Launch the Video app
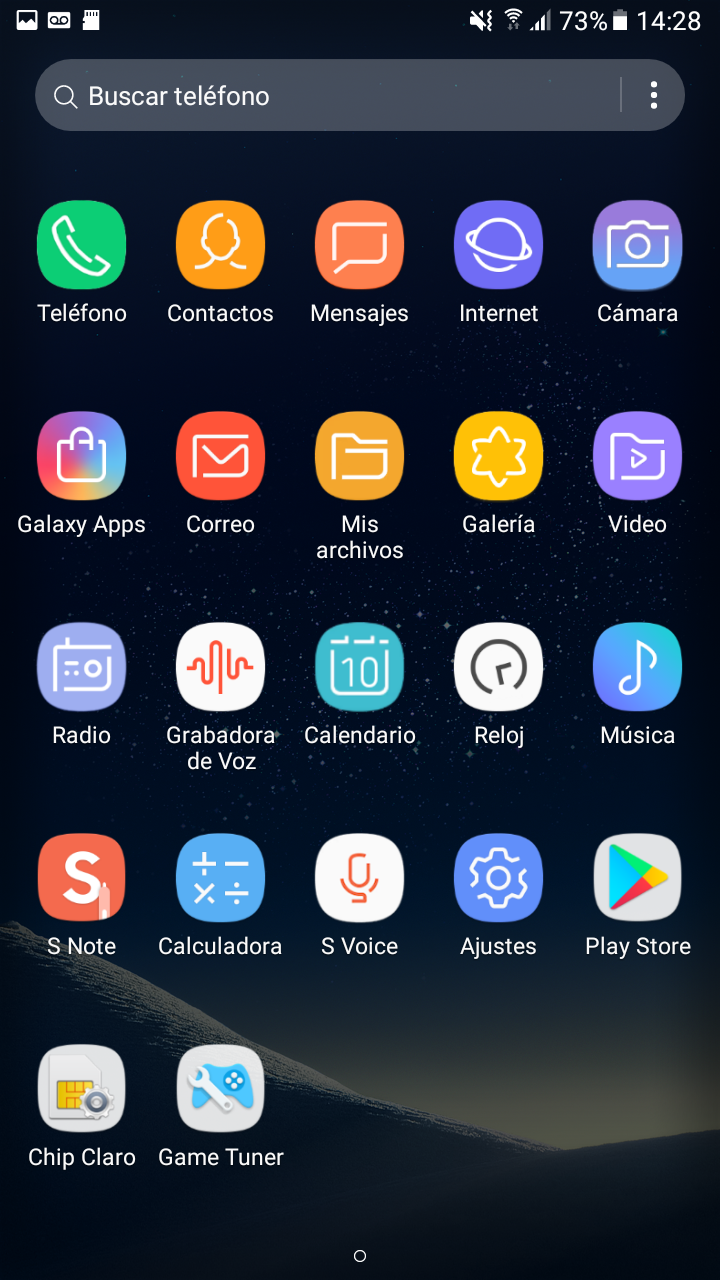The image size is (720, 1280). pyautogui.click(x=637, y=456)
